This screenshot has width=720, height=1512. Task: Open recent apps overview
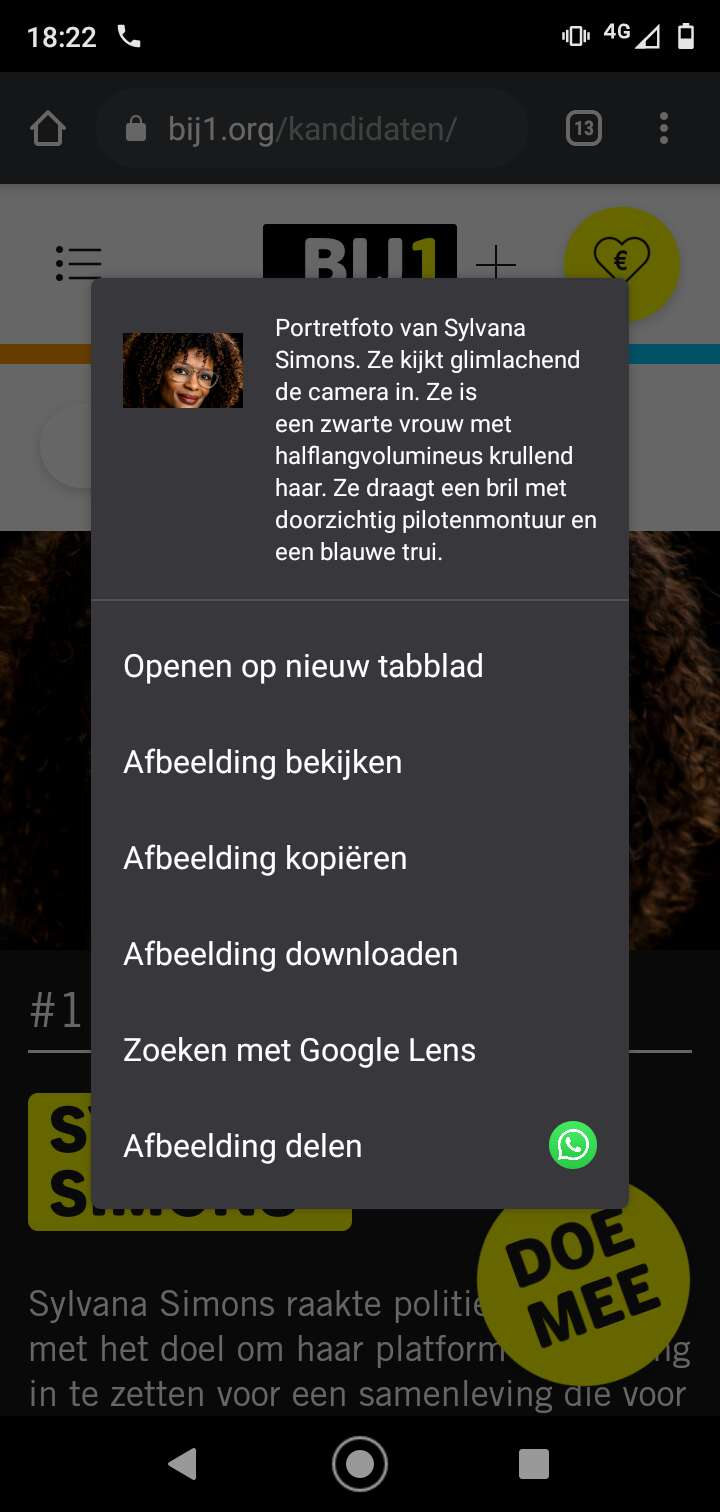(534, 1464)
